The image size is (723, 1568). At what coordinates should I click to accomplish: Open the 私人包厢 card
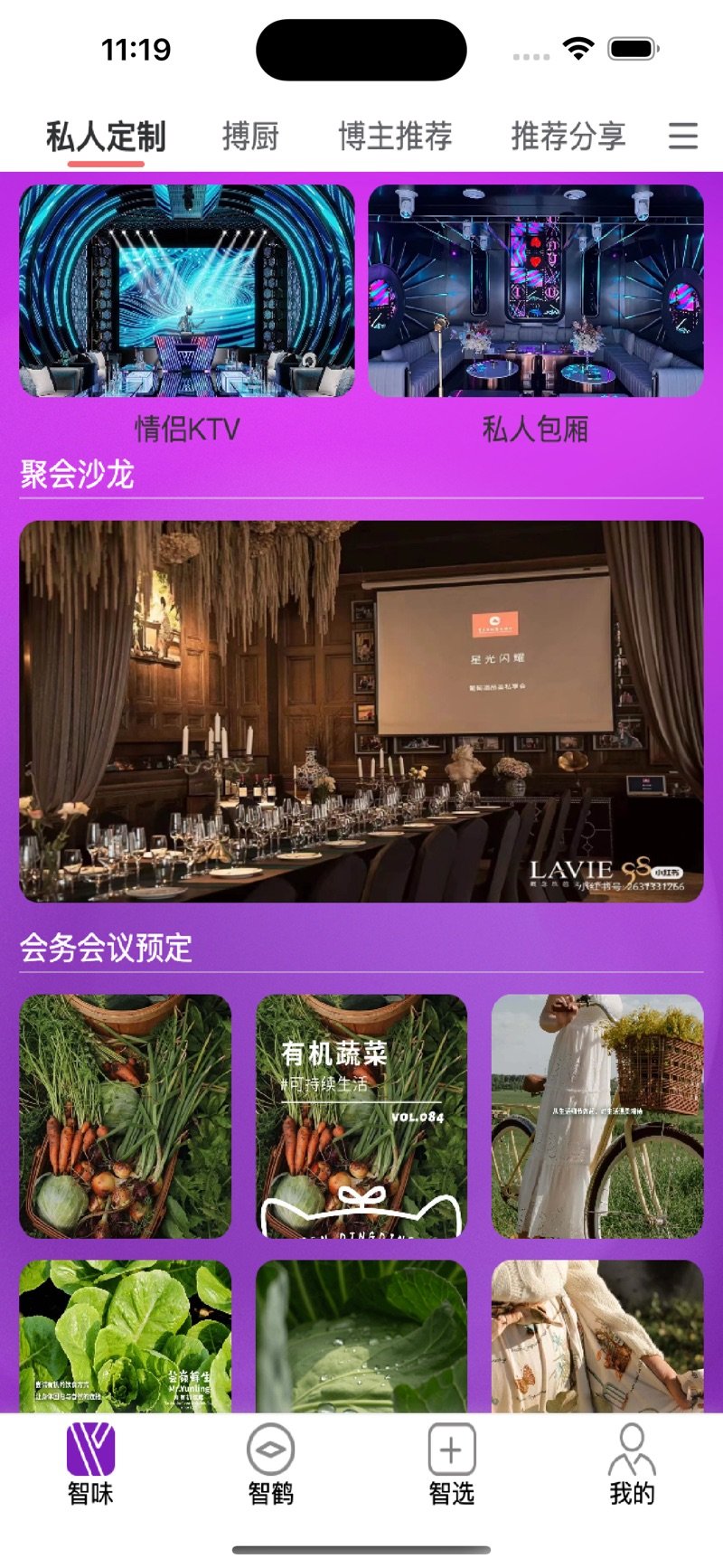(x=535, y=291)
